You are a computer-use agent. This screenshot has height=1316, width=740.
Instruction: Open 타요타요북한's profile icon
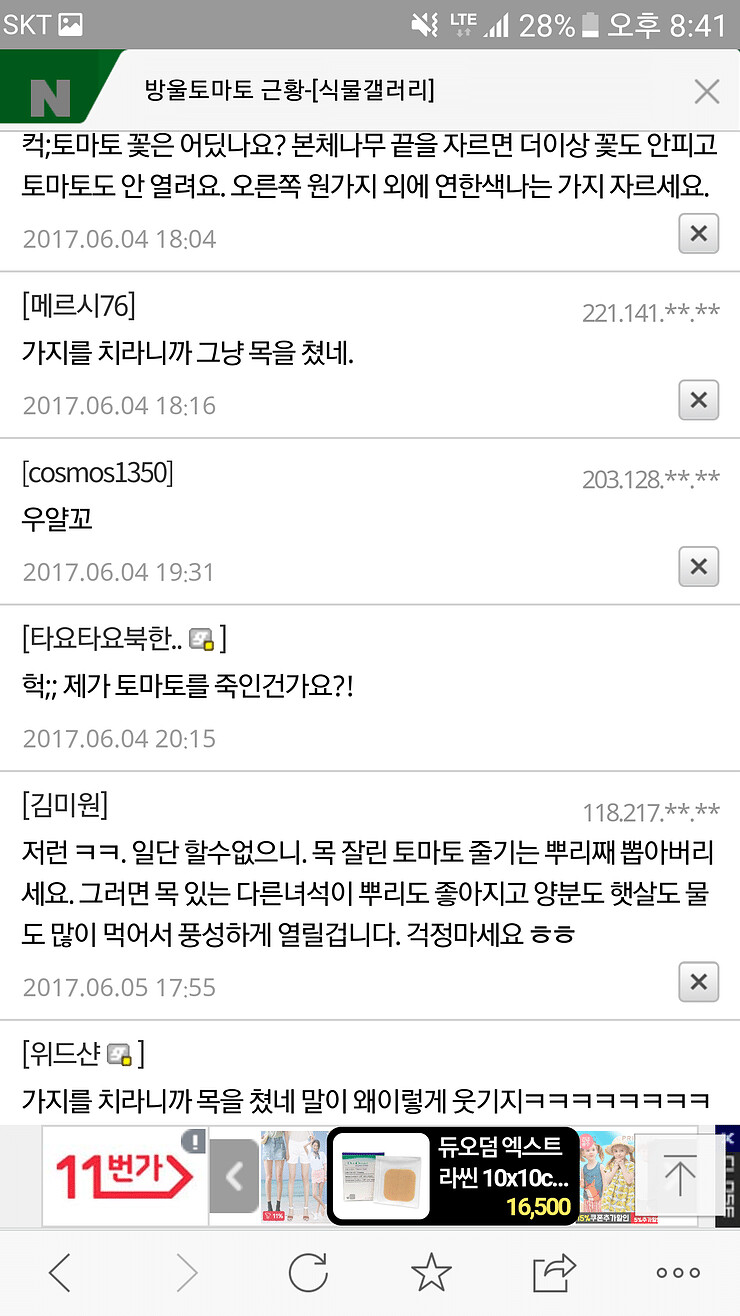pyautogui.click(x=201, y=639)
